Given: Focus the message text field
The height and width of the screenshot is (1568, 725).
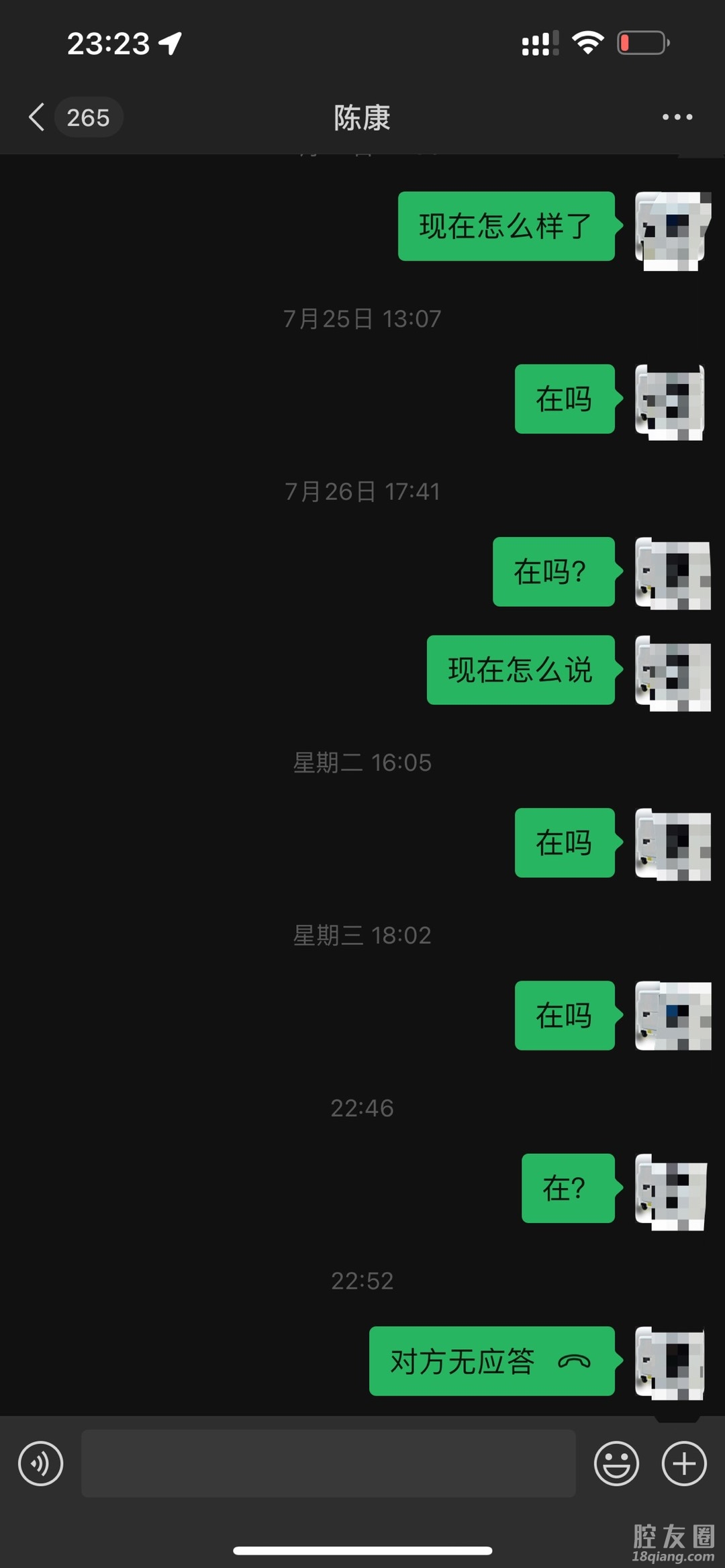Looking at the screenshot, I should point(328,1463).
